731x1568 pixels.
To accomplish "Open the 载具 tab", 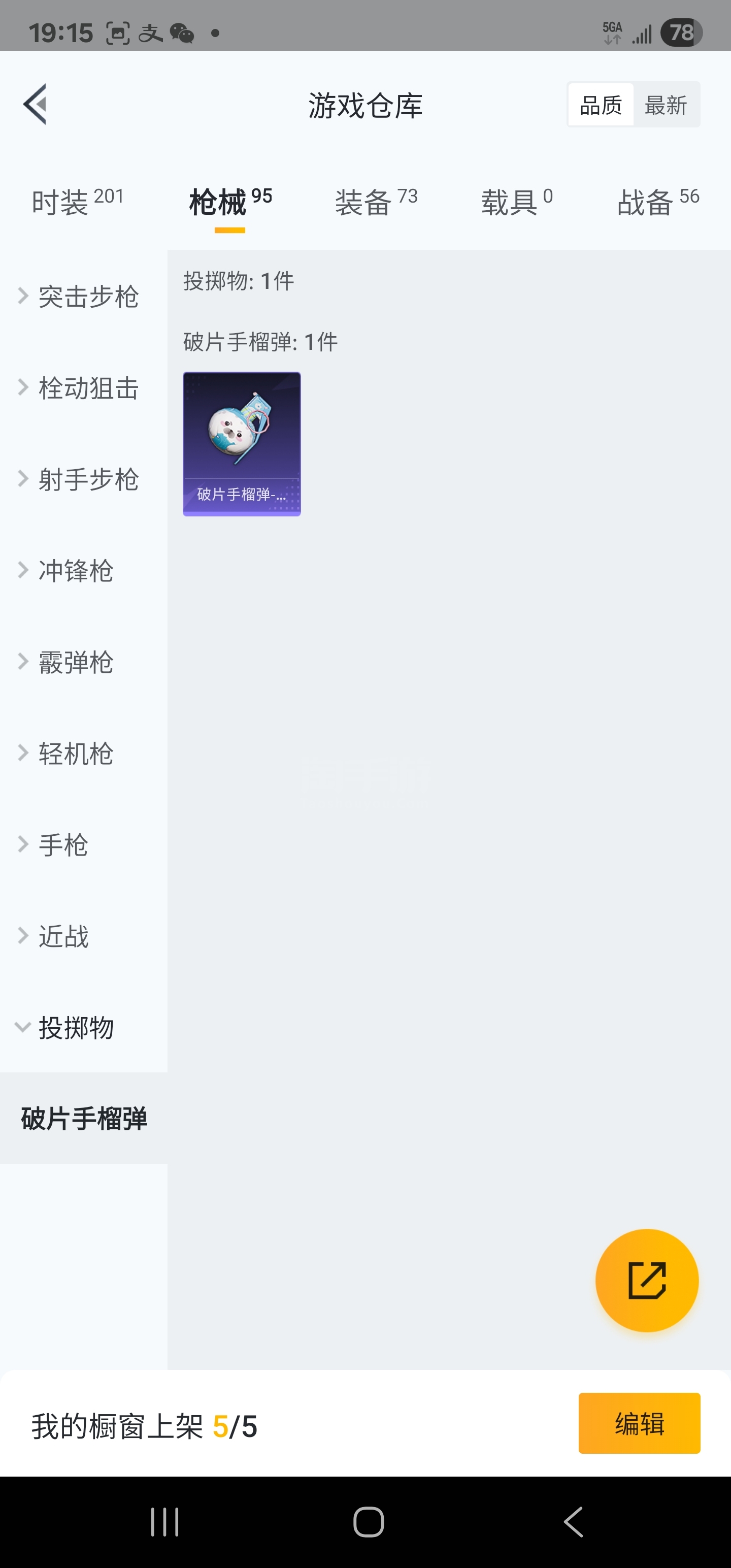I will point(517,202).
